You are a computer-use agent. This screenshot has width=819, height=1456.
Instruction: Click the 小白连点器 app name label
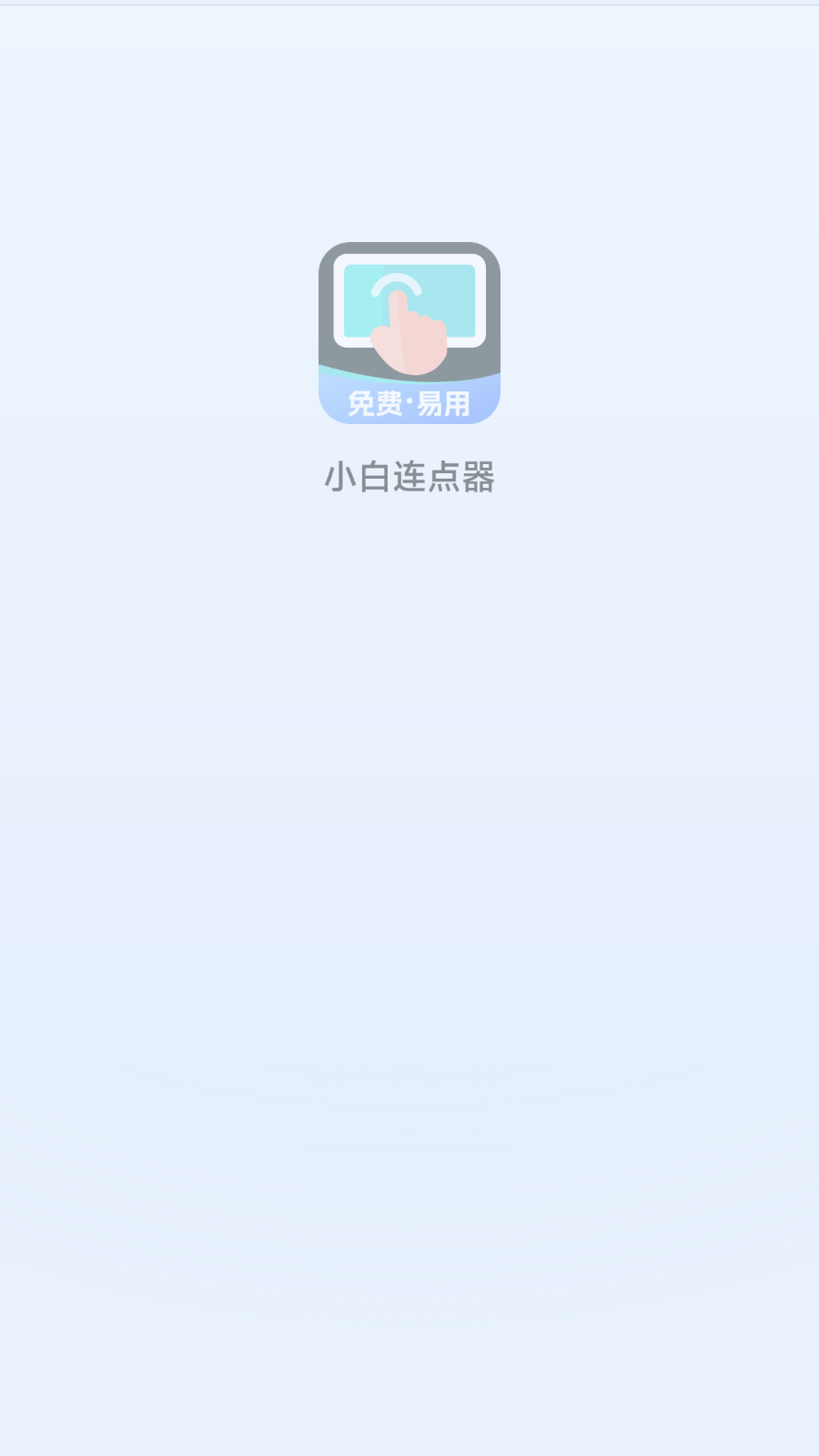pyautogui.click(x=411, y=476)
